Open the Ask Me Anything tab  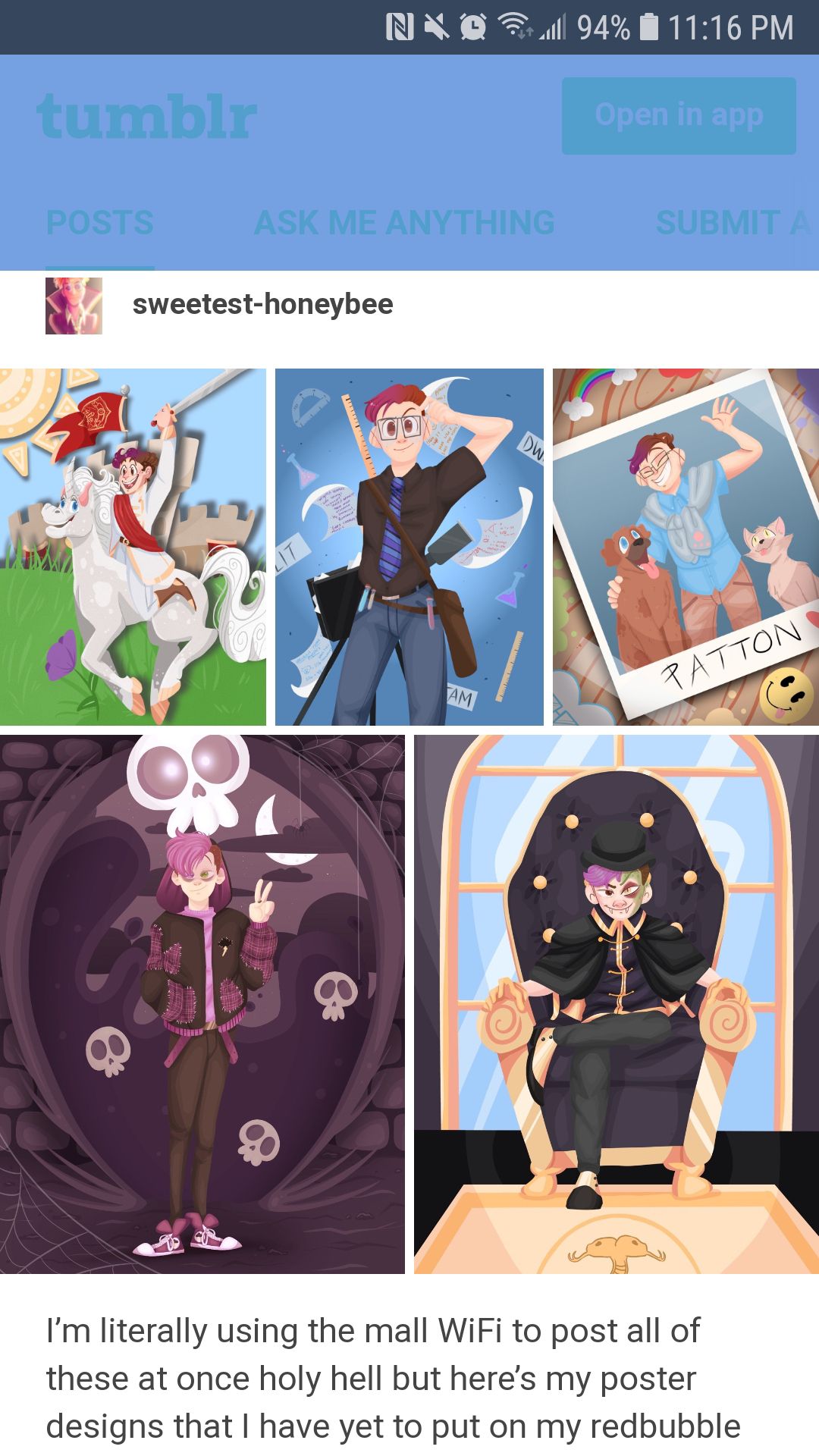(x=404, y=223)
